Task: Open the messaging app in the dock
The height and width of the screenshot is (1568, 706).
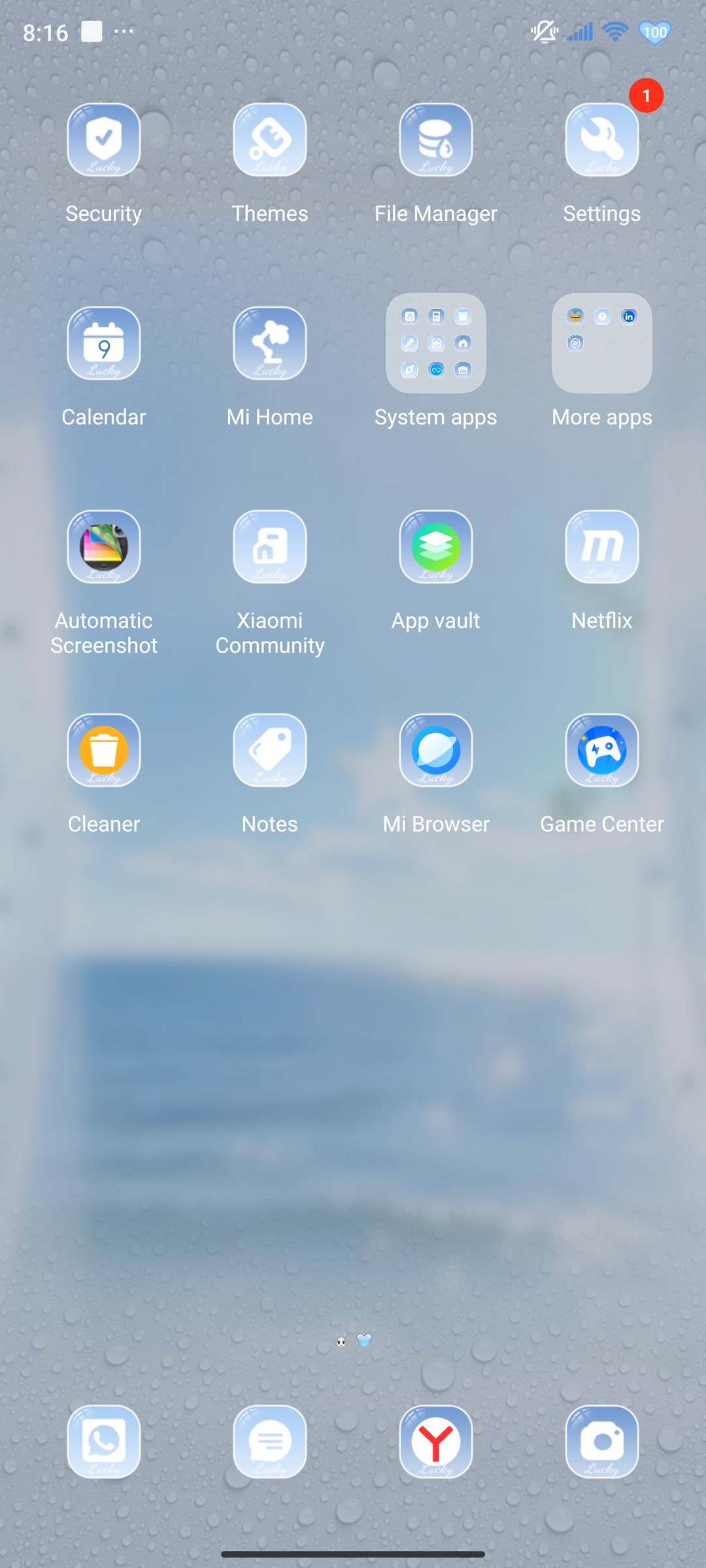Action: coord(270,1442)
